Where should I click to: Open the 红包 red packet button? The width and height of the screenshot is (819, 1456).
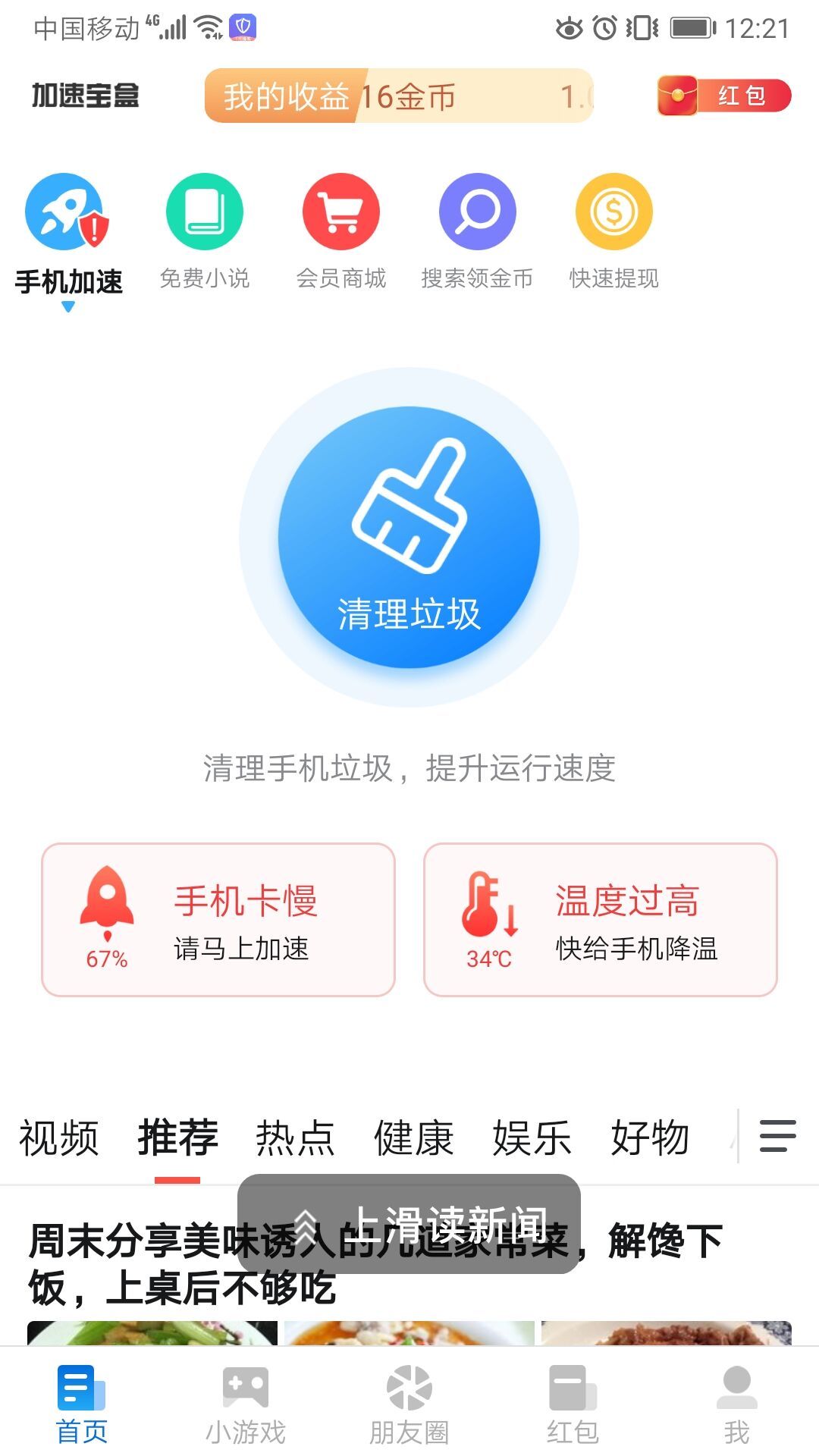[723, 96]
